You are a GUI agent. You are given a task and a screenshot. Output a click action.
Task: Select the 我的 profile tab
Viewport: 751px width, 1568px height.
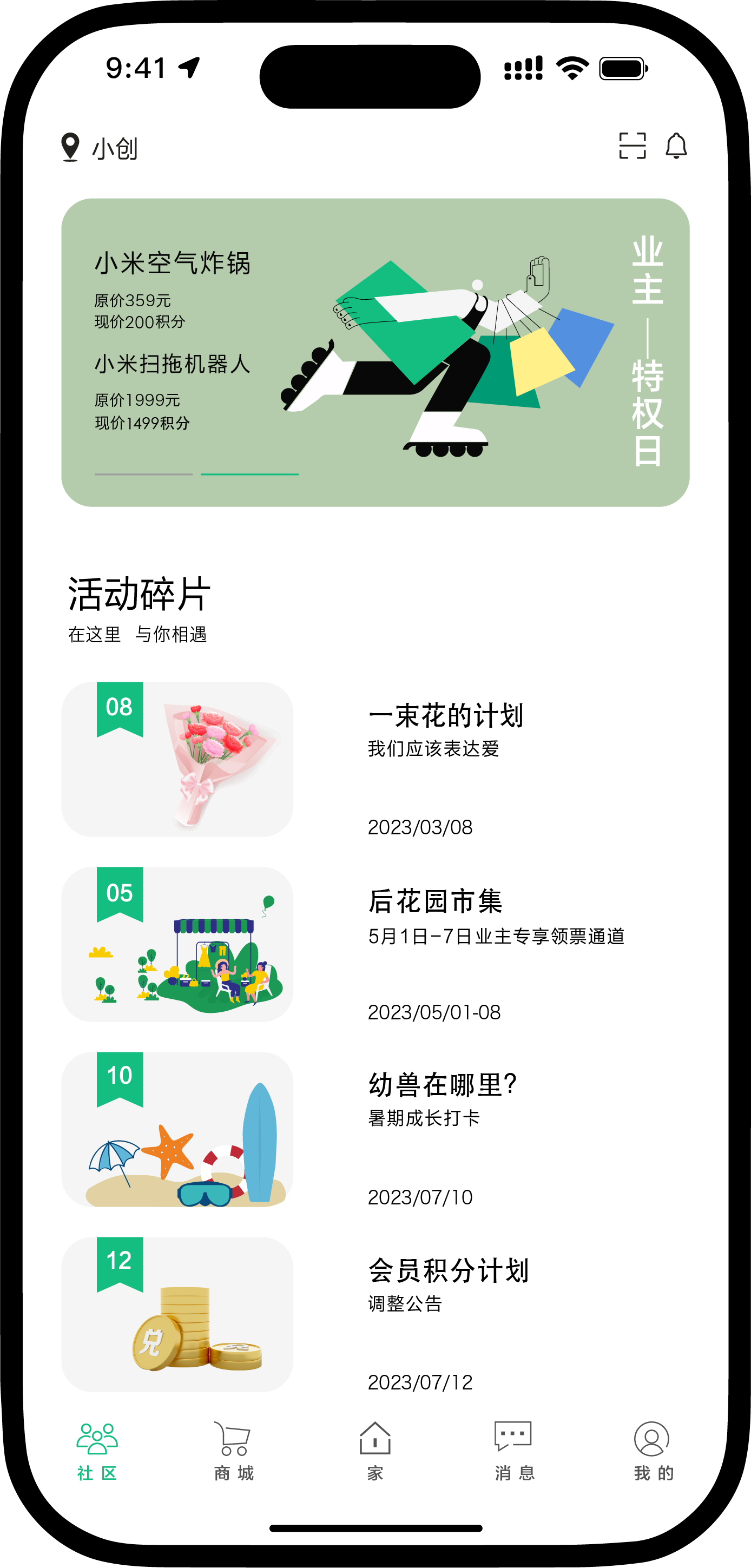pos(653,1451)
